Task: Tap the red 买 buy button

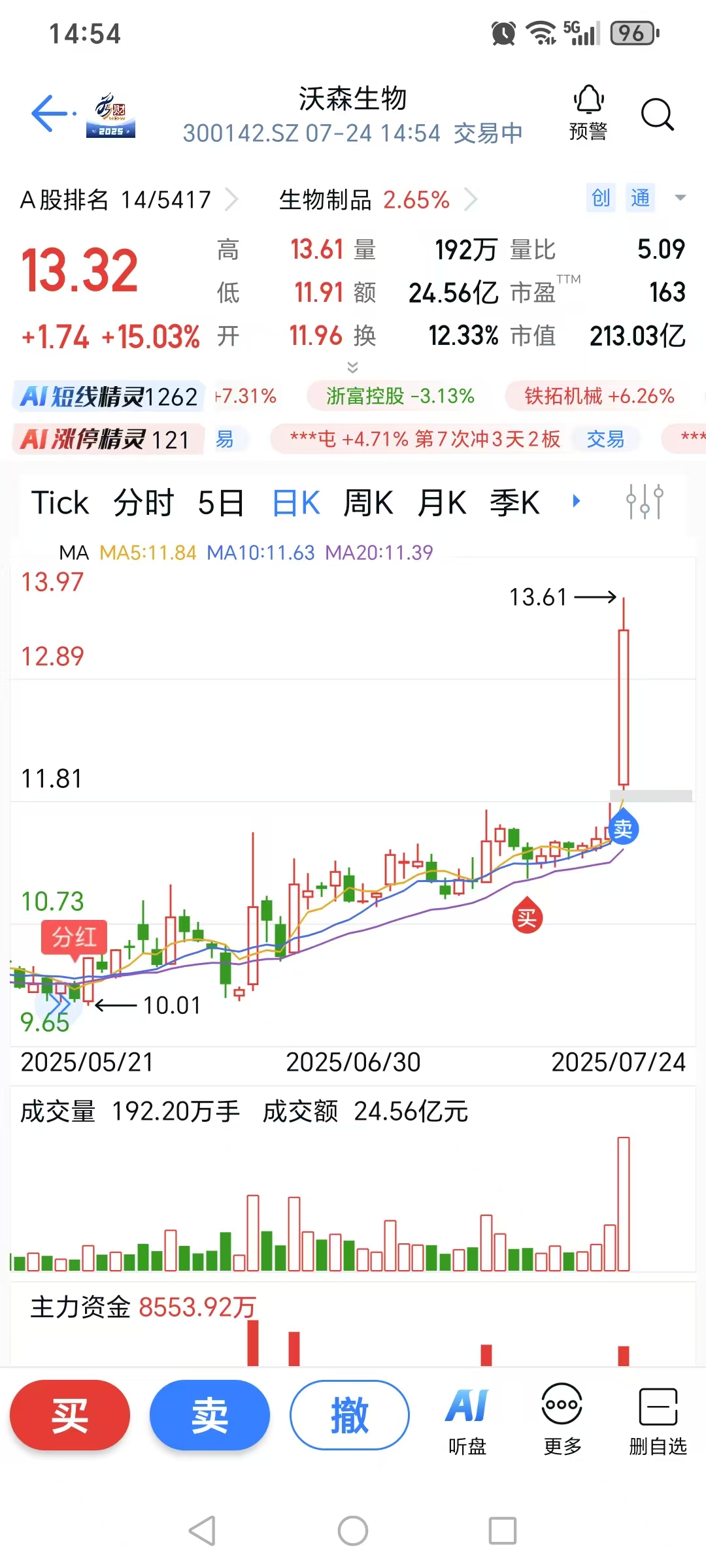Action: [x=70, y=1414]
